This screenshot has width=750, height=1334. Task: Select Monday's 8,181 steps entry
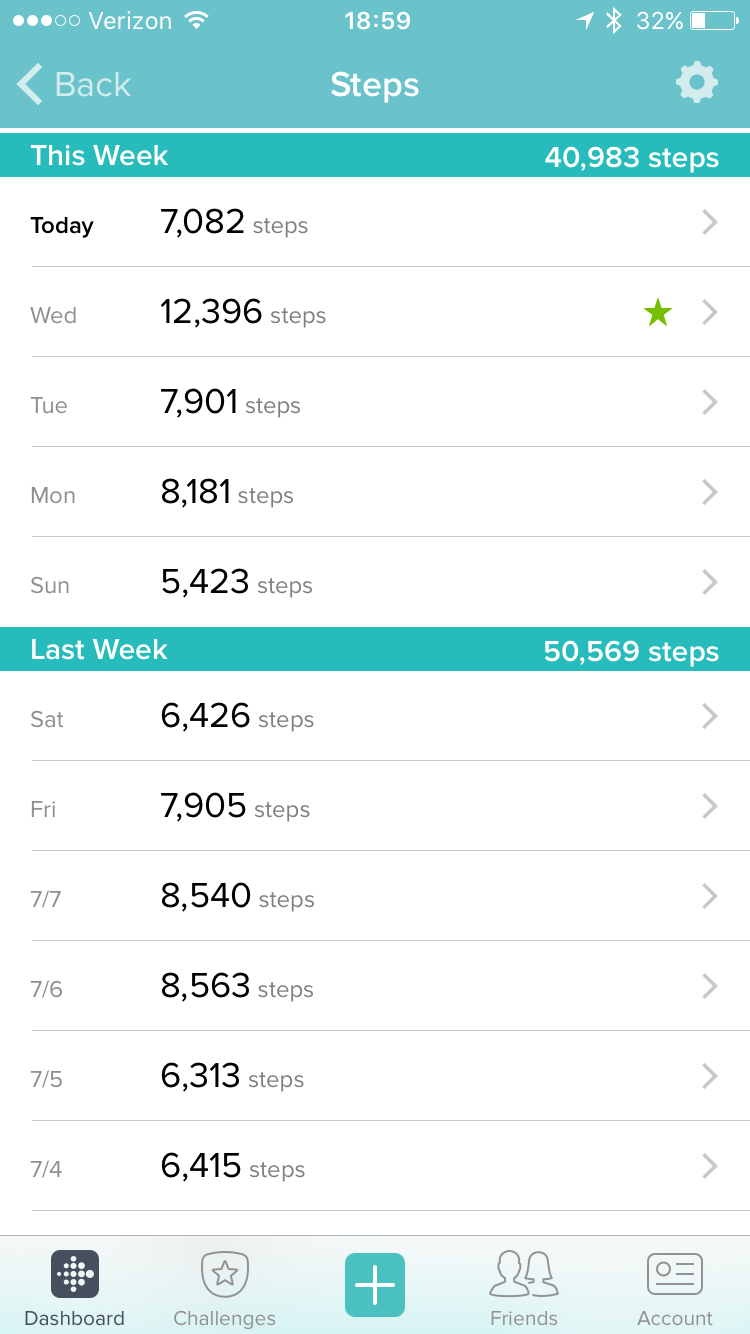click(x=375, y=492)
